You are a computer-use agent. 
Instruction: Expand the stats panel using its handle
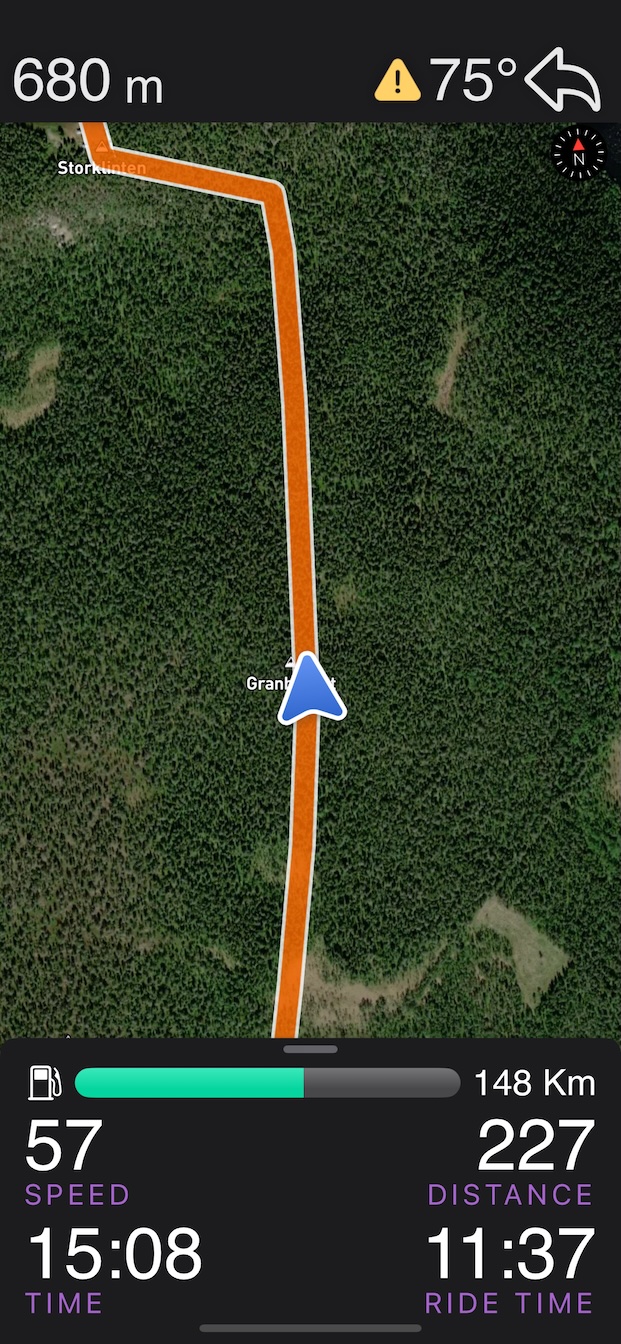pos(310,1049)
